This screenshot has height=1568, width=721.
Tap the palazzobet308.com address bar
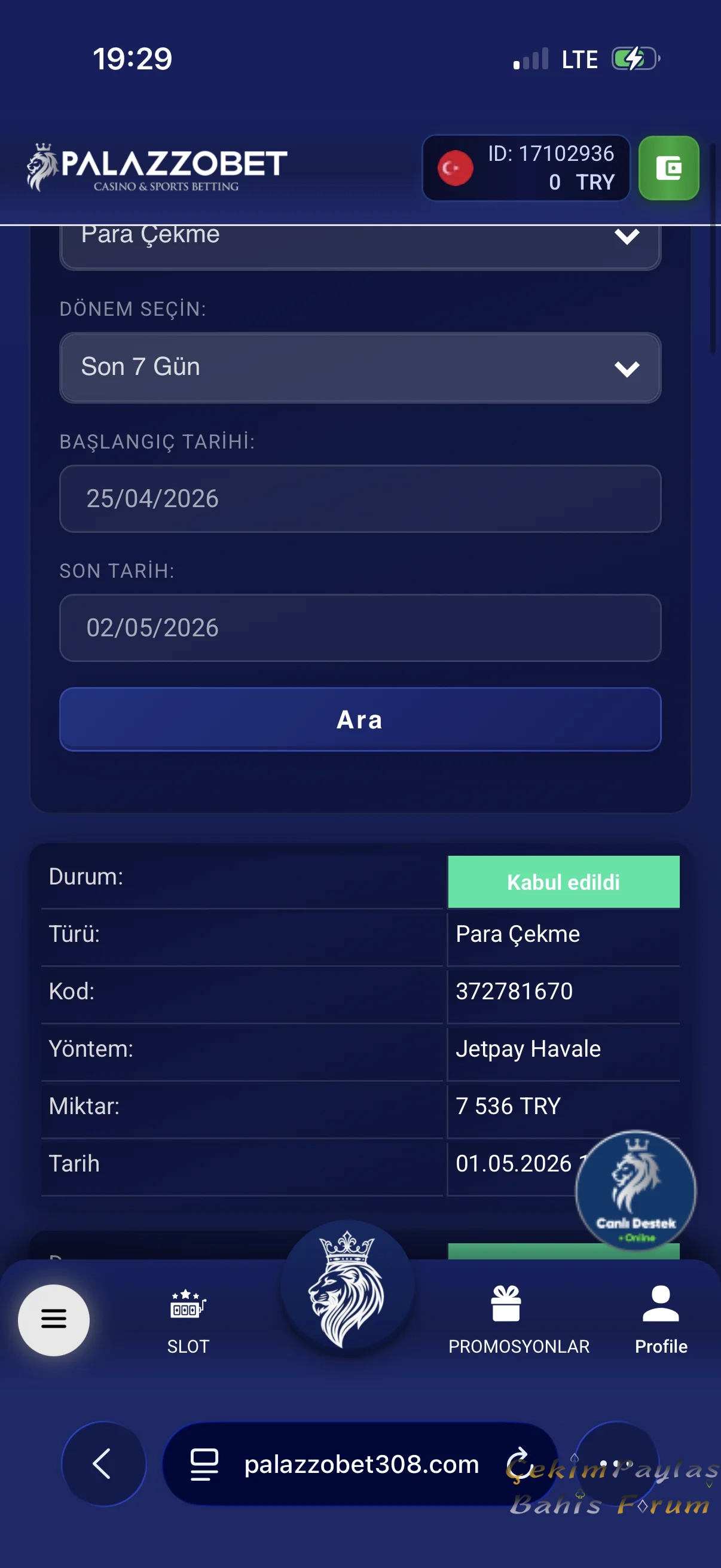[362, 1464]
